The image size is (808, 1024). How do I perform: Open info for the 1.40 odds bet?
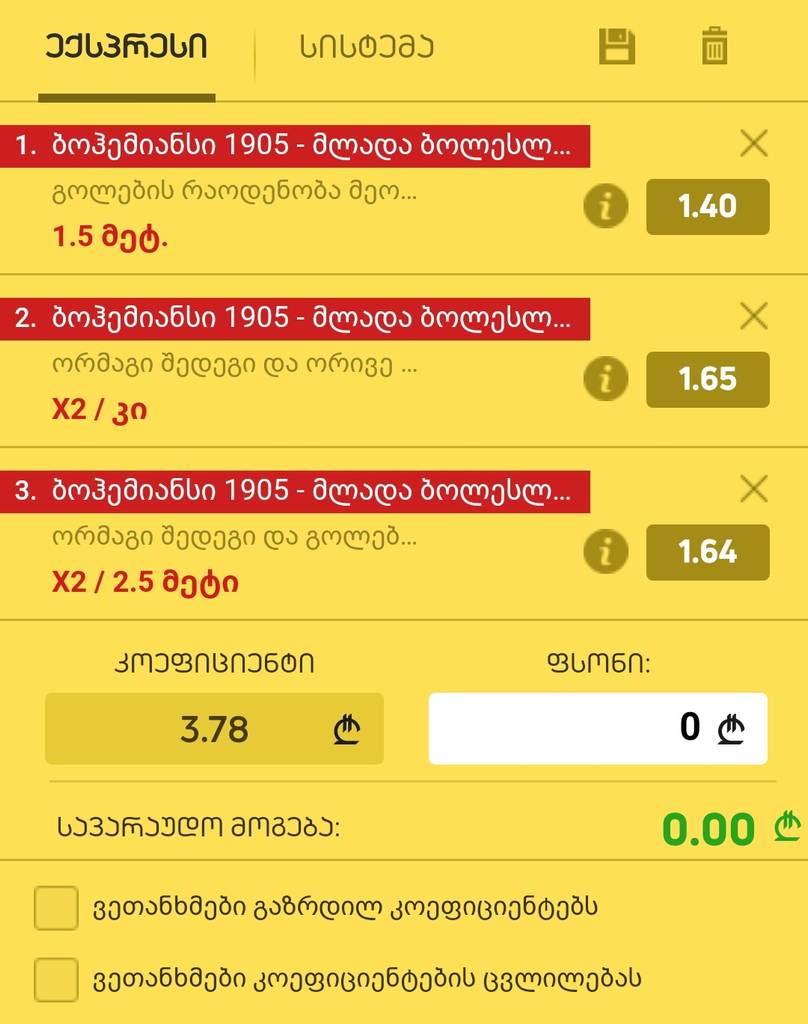coord(605,207)
